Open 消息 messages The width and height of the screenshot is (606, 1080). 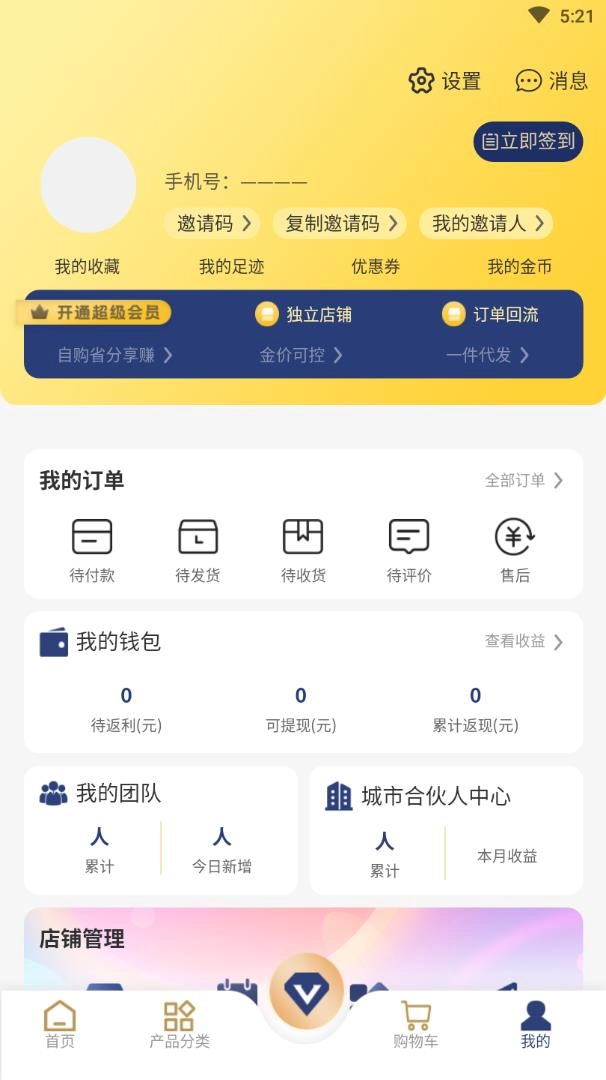[x=551, y=81]
